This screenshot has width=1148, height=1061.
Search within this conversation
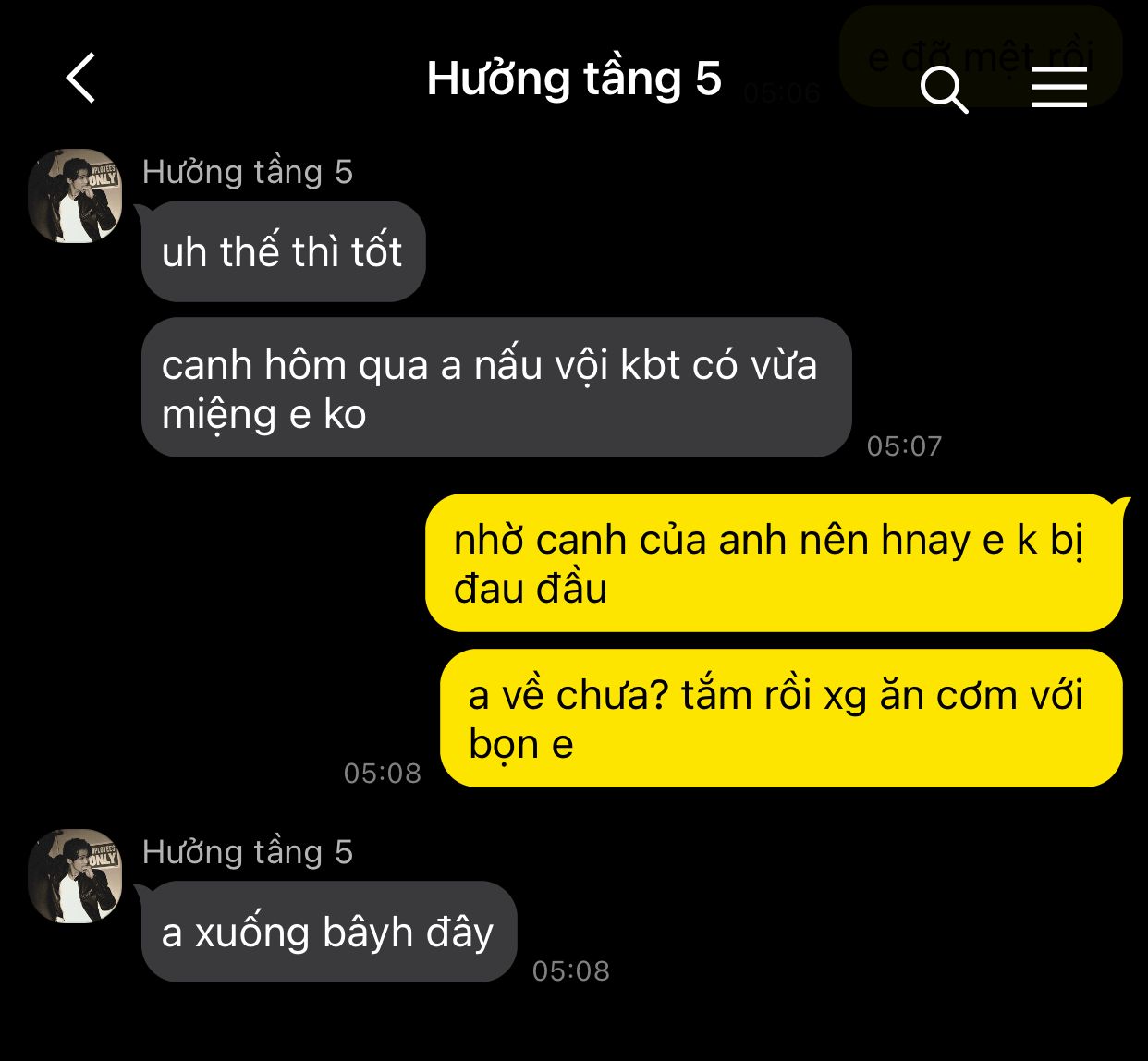click(944, 90)
